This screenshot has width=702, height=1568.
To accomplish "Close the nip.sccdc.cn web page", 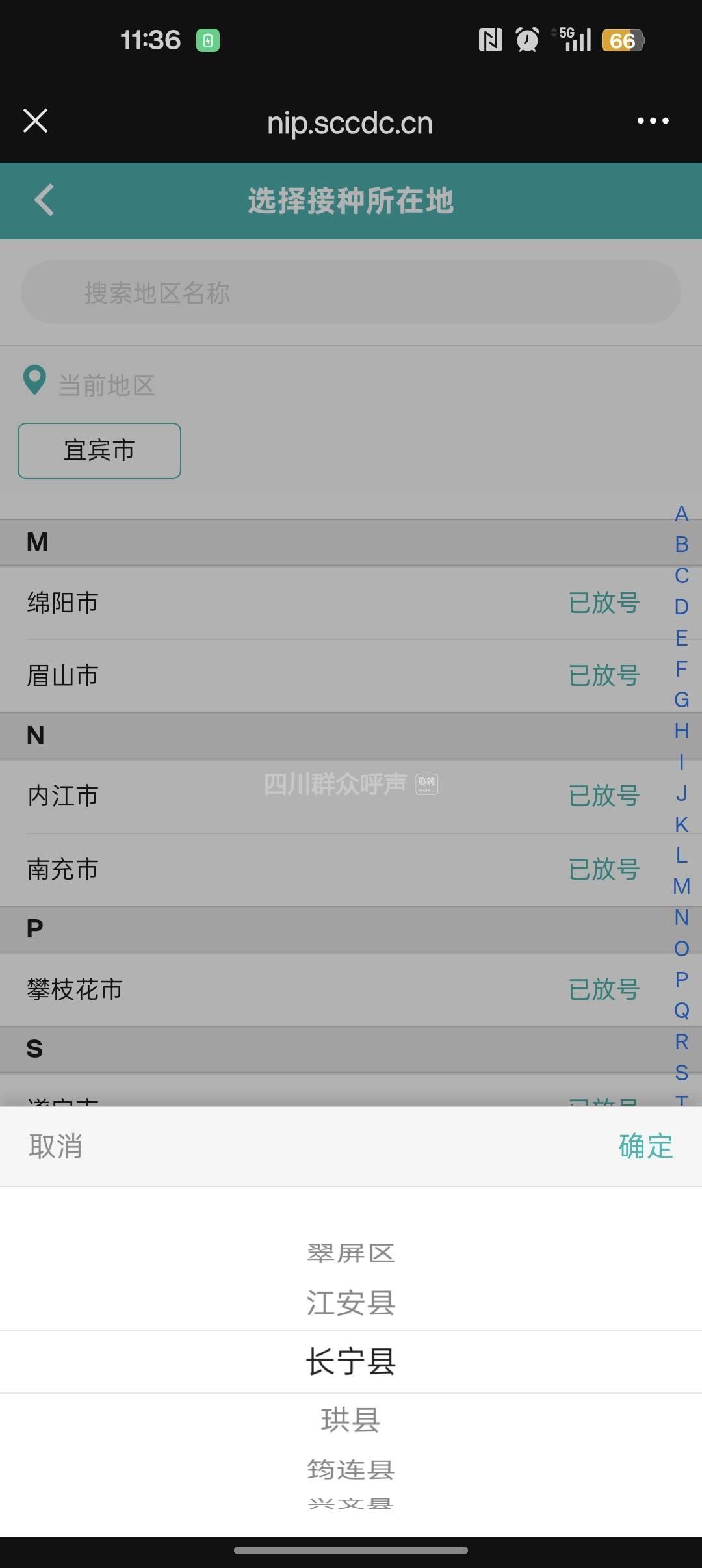I will (x=36, y=121).
